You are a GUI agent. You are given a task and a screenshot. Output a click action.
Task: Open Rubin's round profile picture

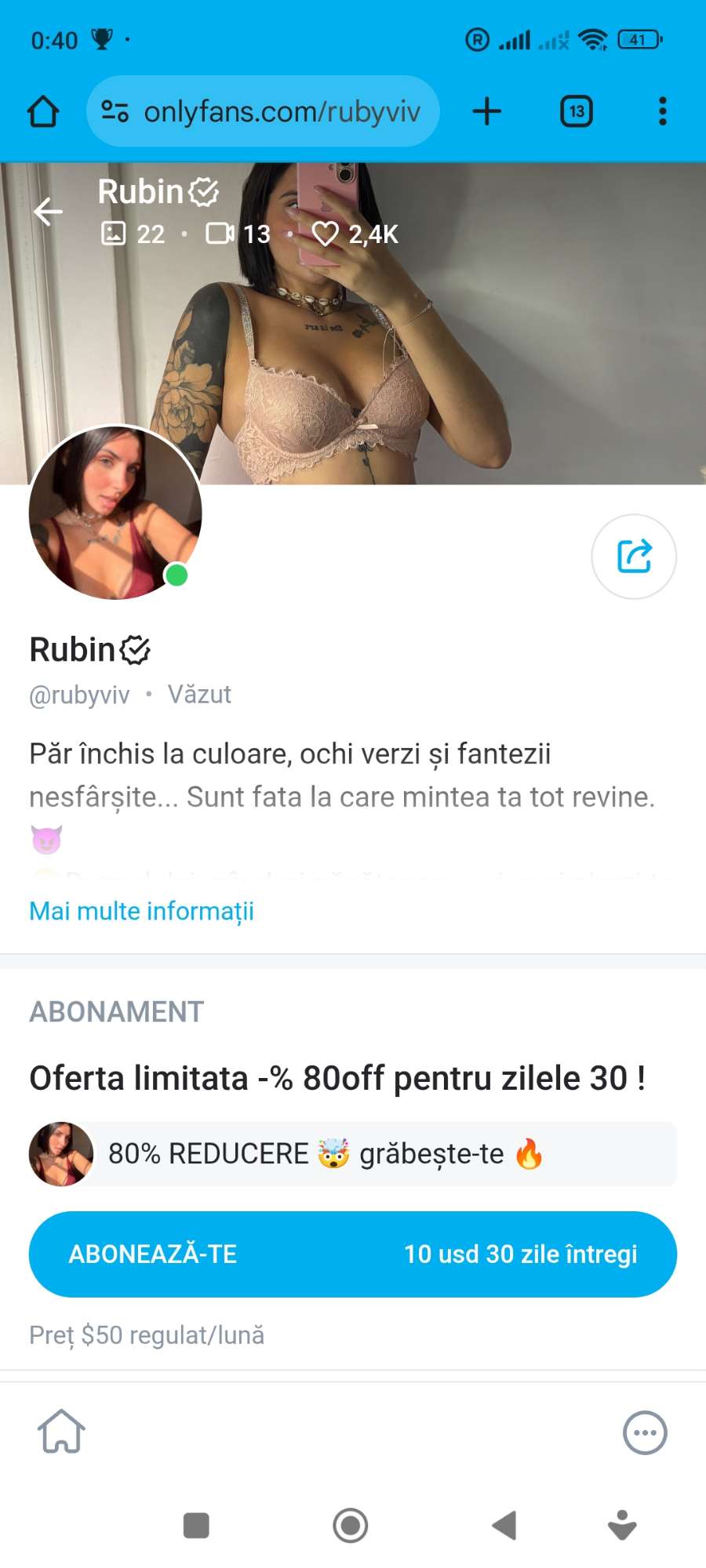pos(115,513)
